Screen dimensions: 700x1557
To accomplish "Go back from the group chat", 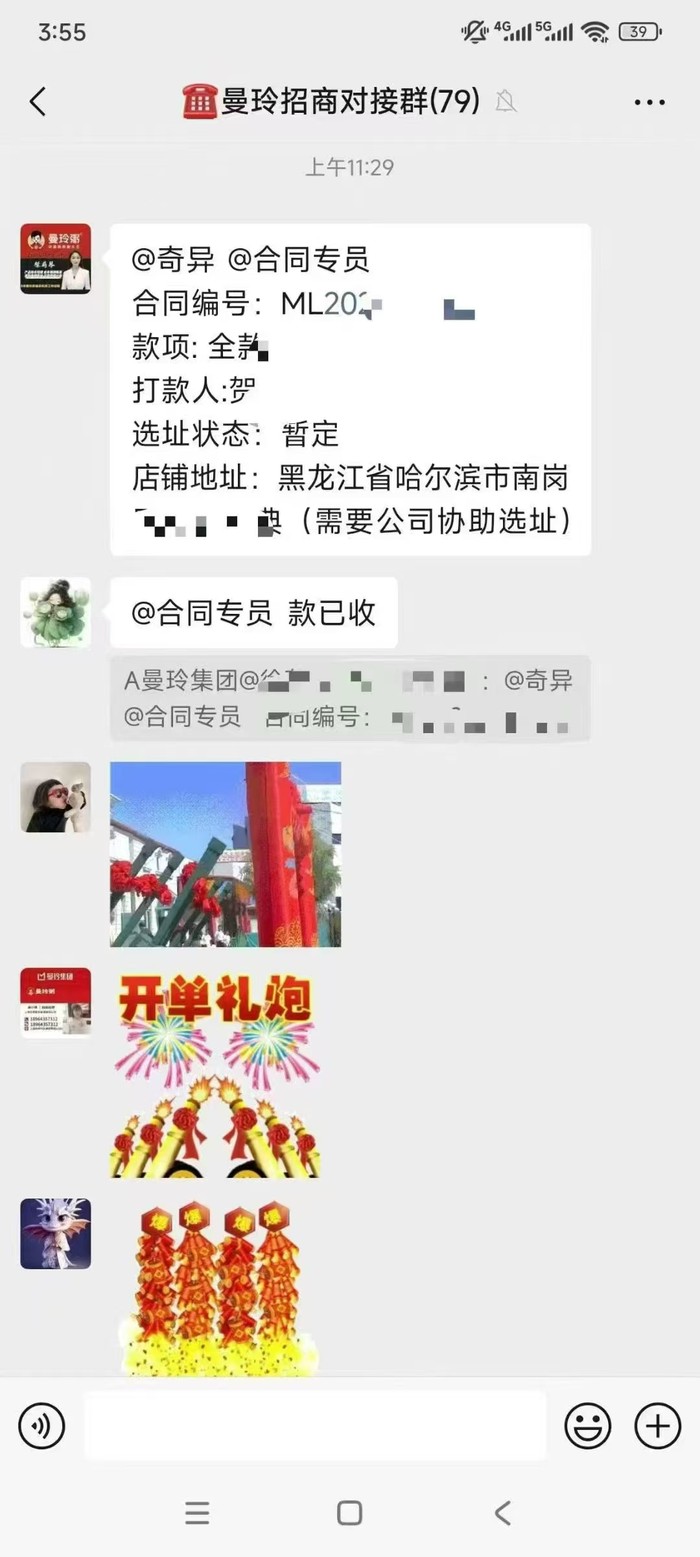I will click(x=38, y=101).
